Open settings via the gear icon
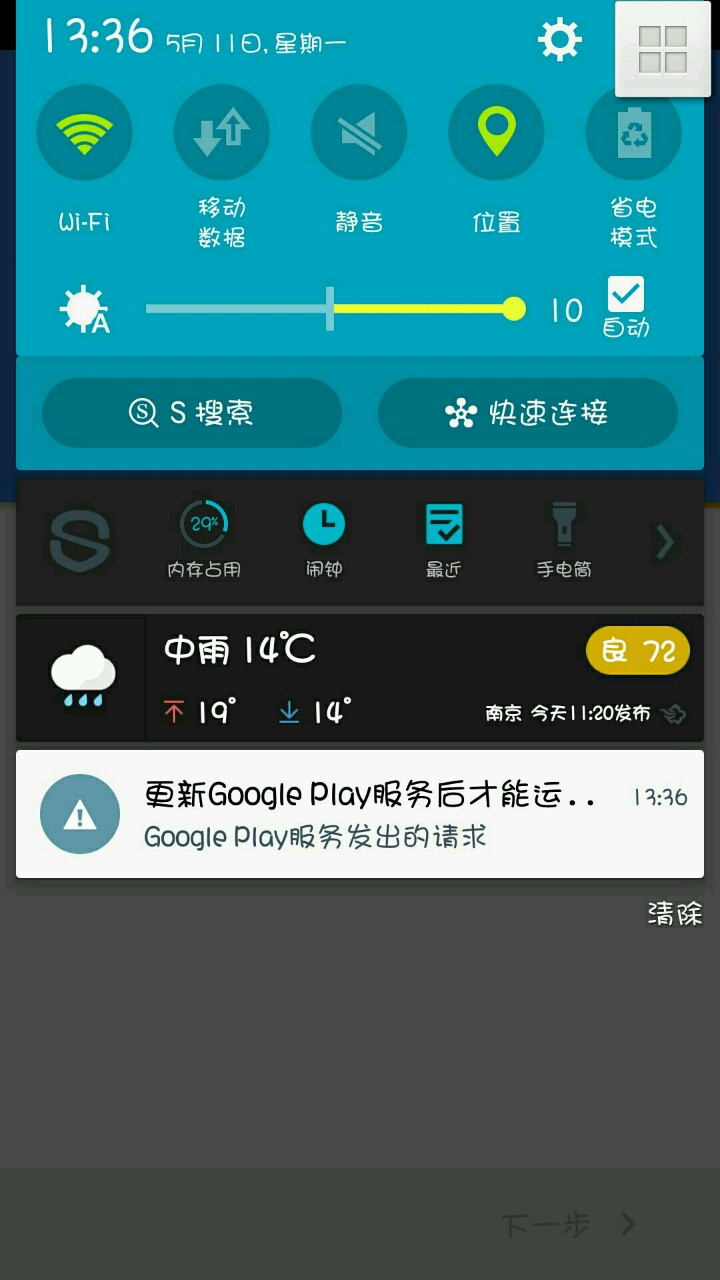This screenshot has height=1280, width=720. click(560, 41)
